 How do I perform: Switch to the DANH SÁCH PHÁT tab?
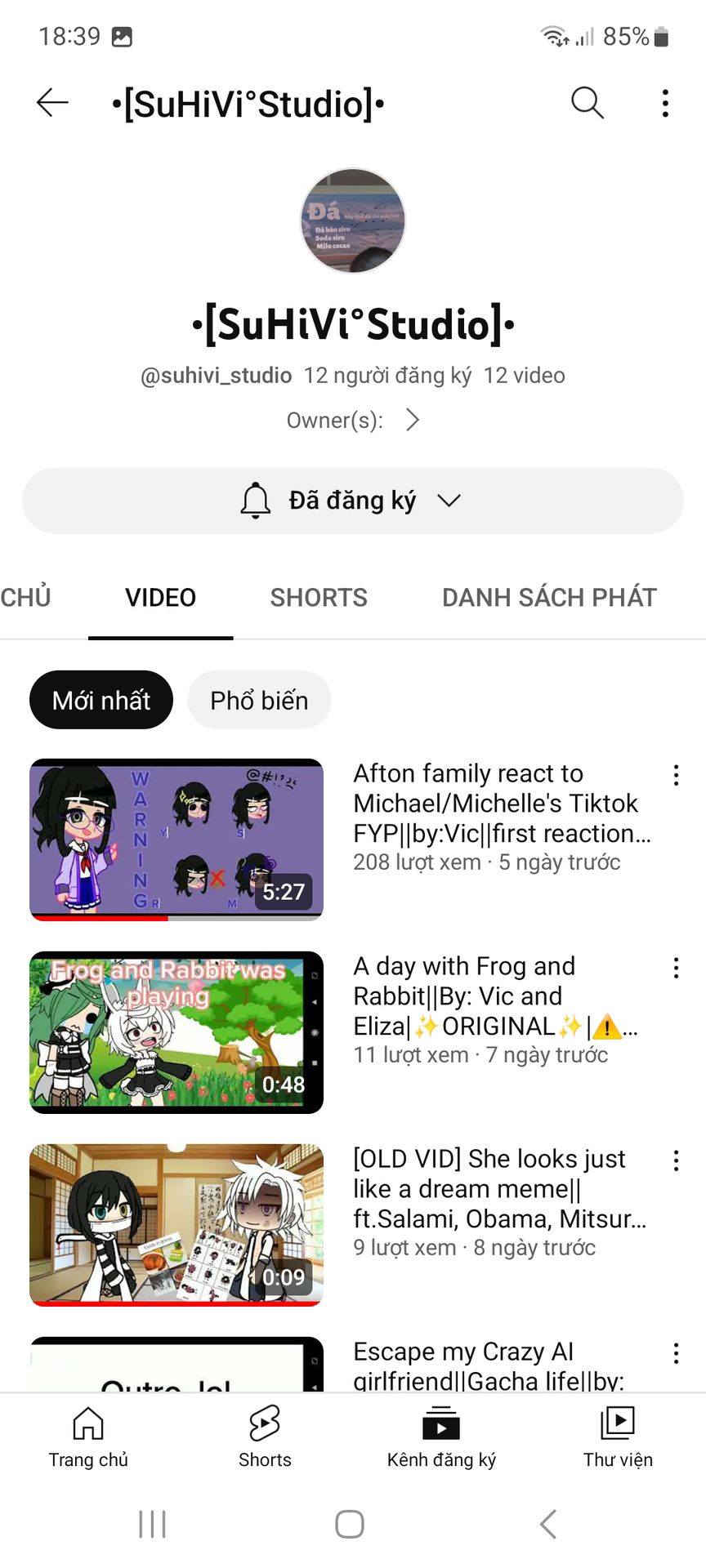tap(549, 597)
